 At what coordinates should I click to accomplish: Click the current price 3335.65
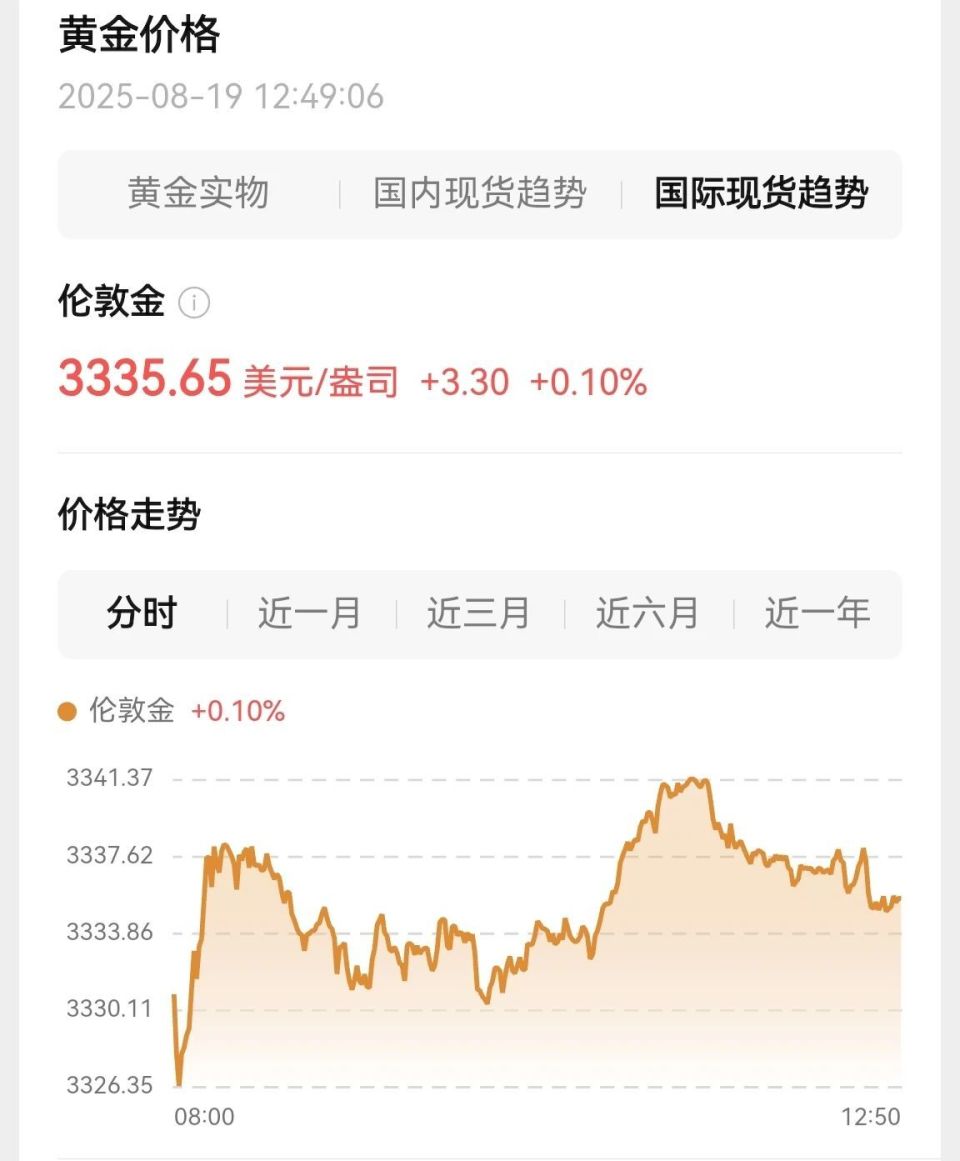click(x=146, y=380)
